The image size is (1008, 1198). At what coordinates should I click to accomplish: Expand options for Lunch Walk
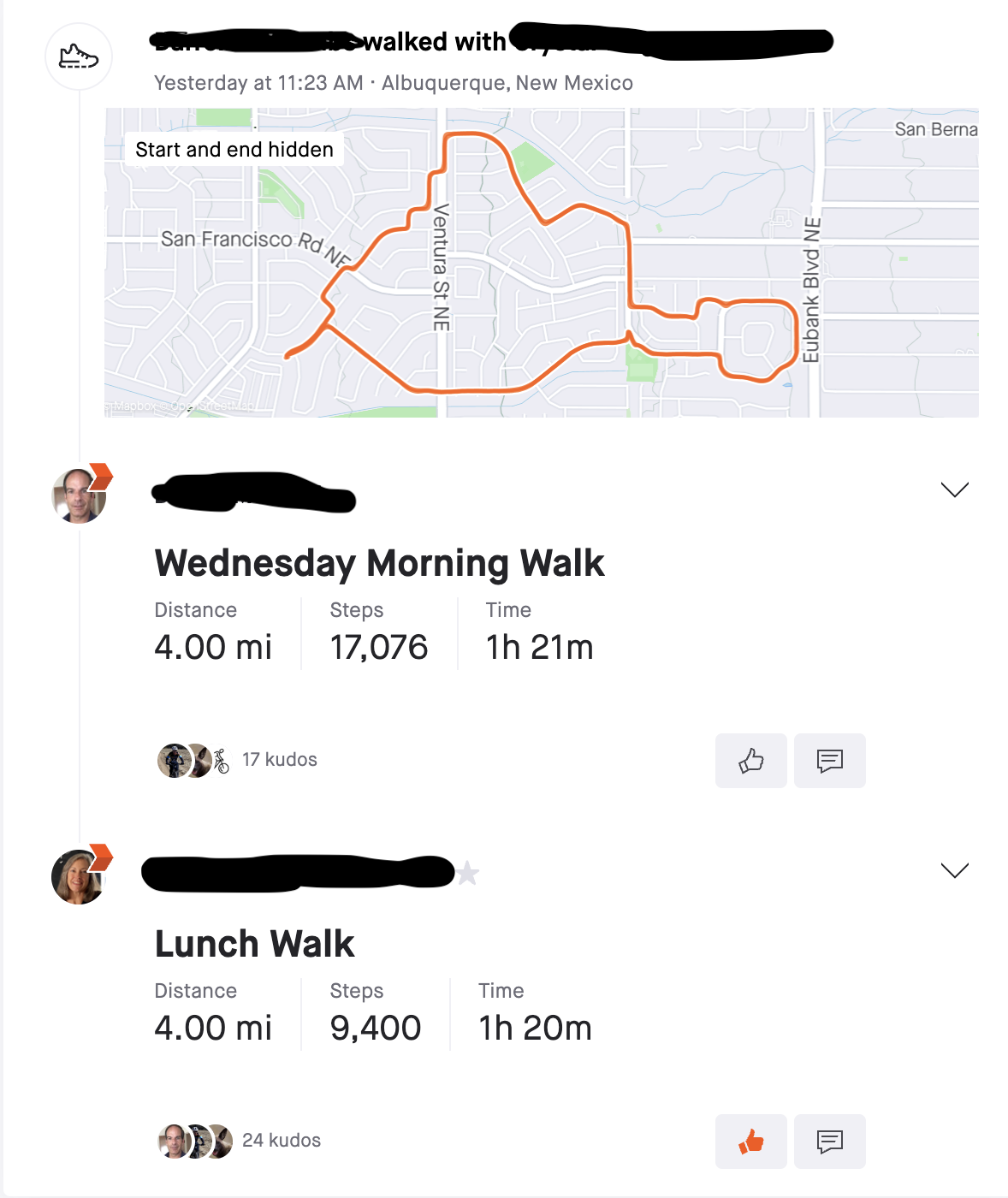pyautogui.click(x=954, y=870)
